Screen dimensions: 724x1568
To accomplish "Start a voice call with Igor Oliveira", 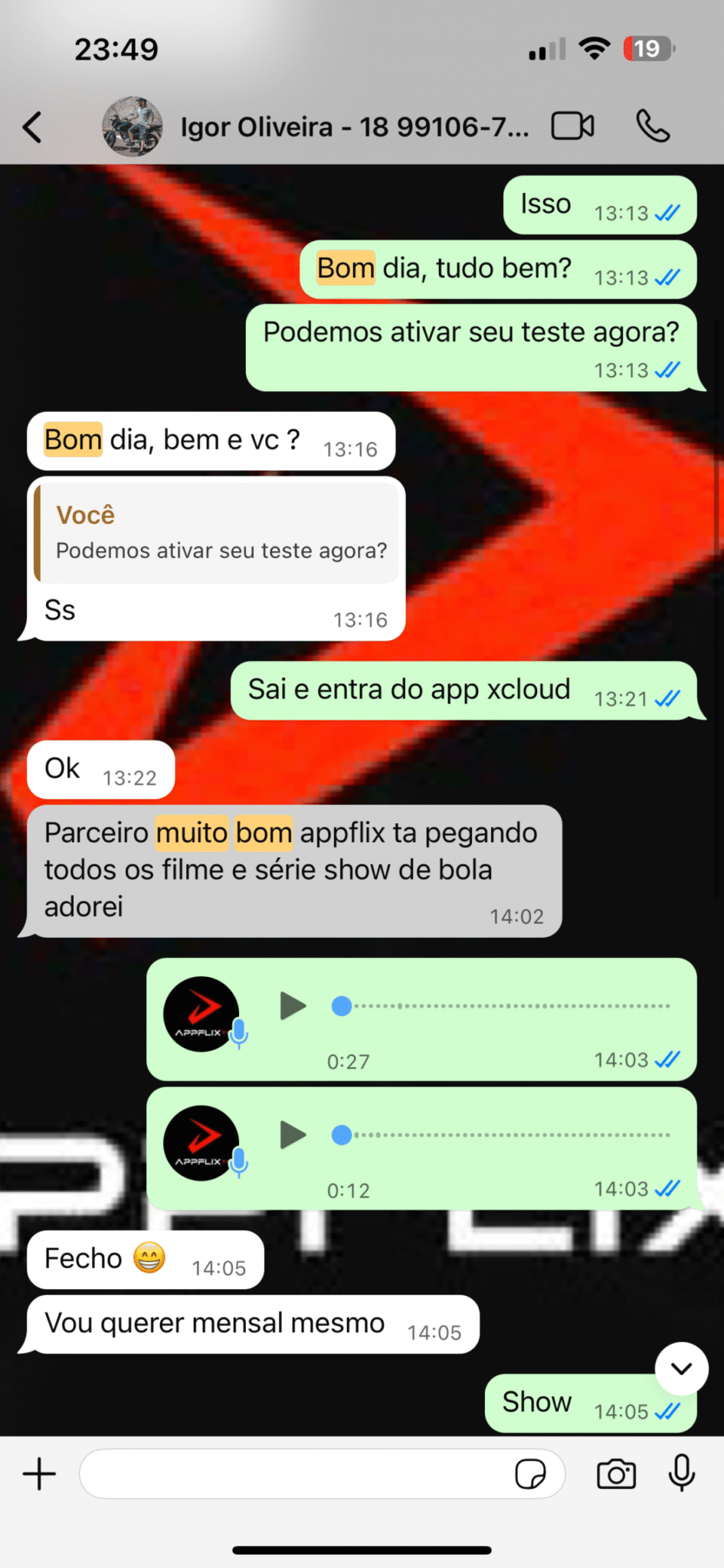I will 653,126.
